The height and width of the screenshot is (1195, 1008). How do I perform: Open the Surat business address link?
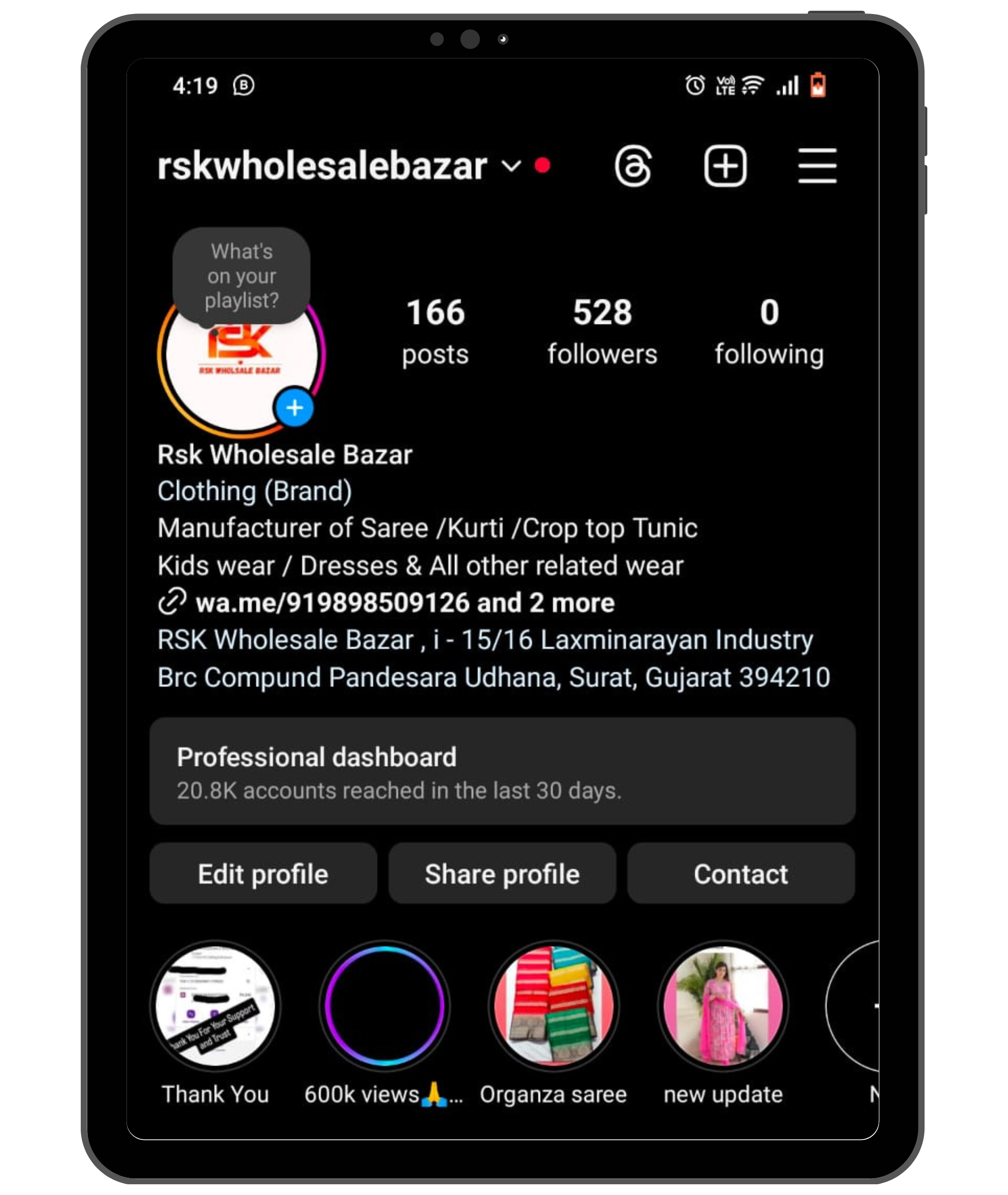(x=493, y=658)
